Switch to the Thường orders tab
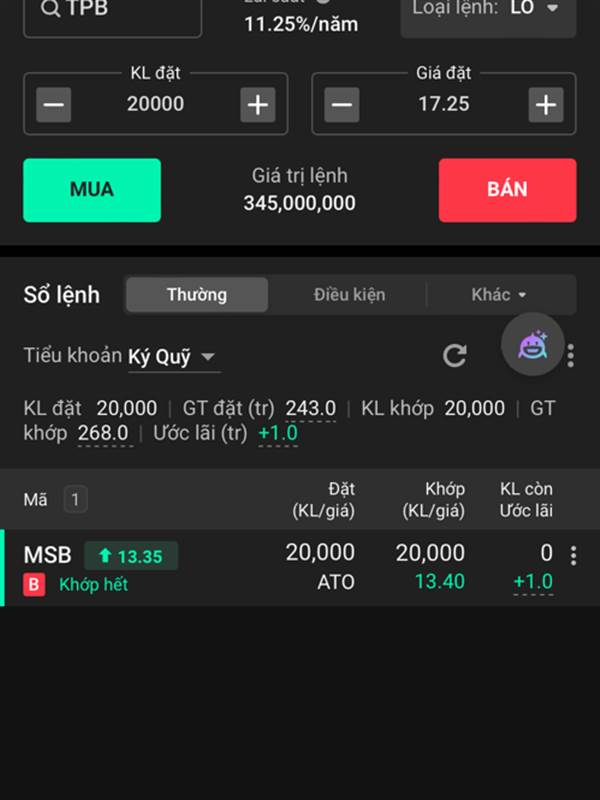 pos(197,295)
